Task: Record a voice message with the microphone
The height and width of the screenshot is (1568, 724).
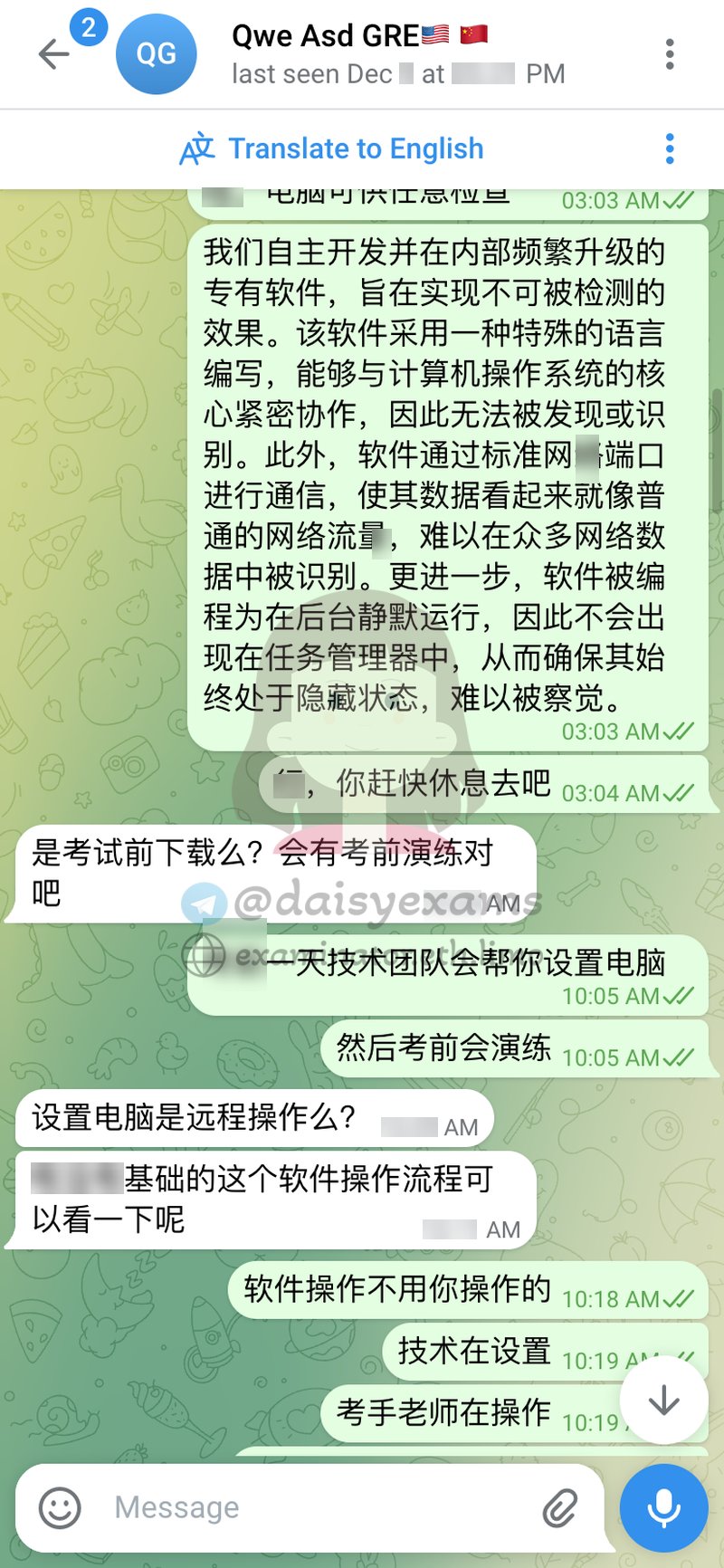Action: click(x=663, y=1506)
